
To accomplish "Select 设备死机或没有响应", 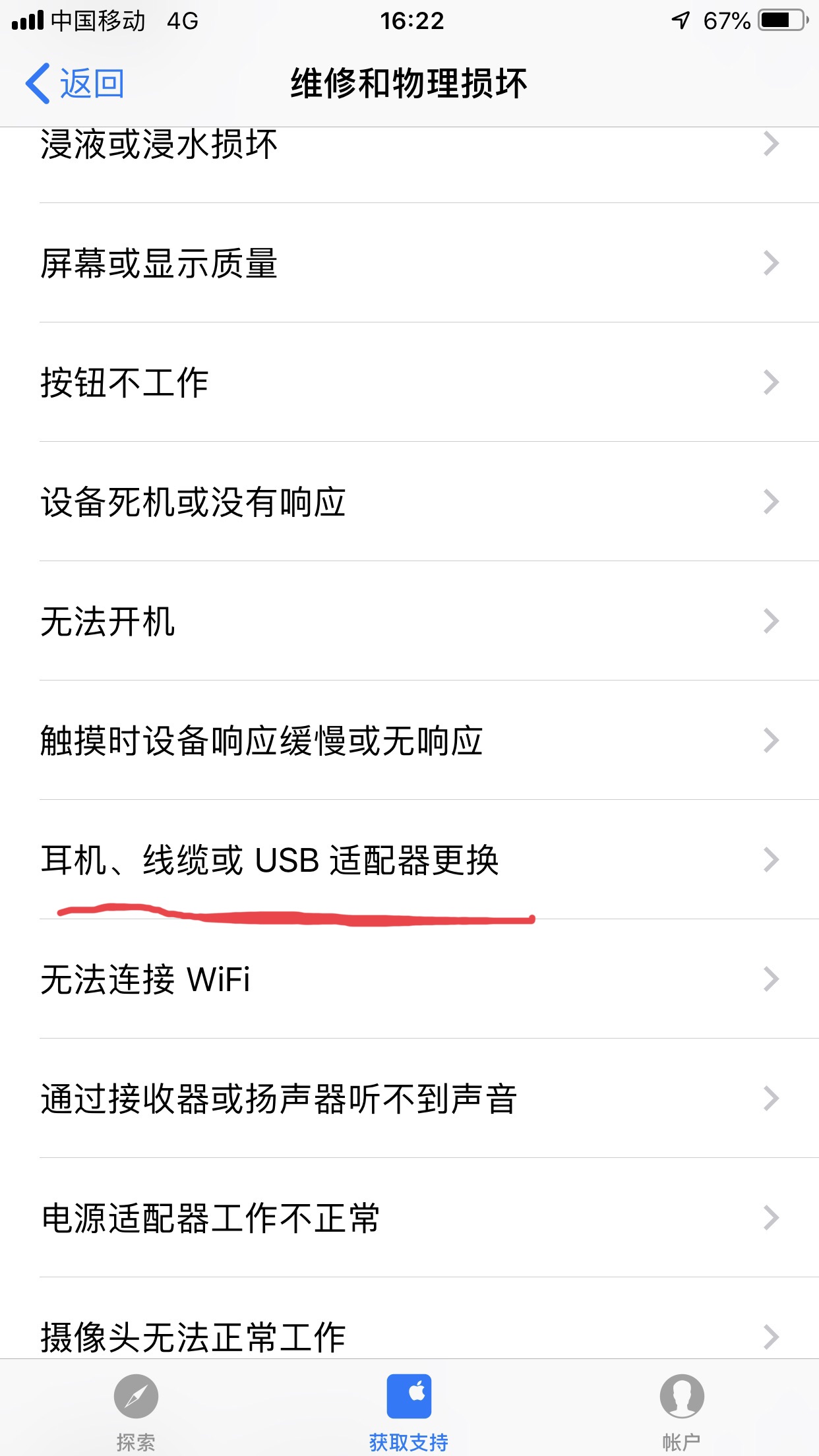I will click(193, 501).
